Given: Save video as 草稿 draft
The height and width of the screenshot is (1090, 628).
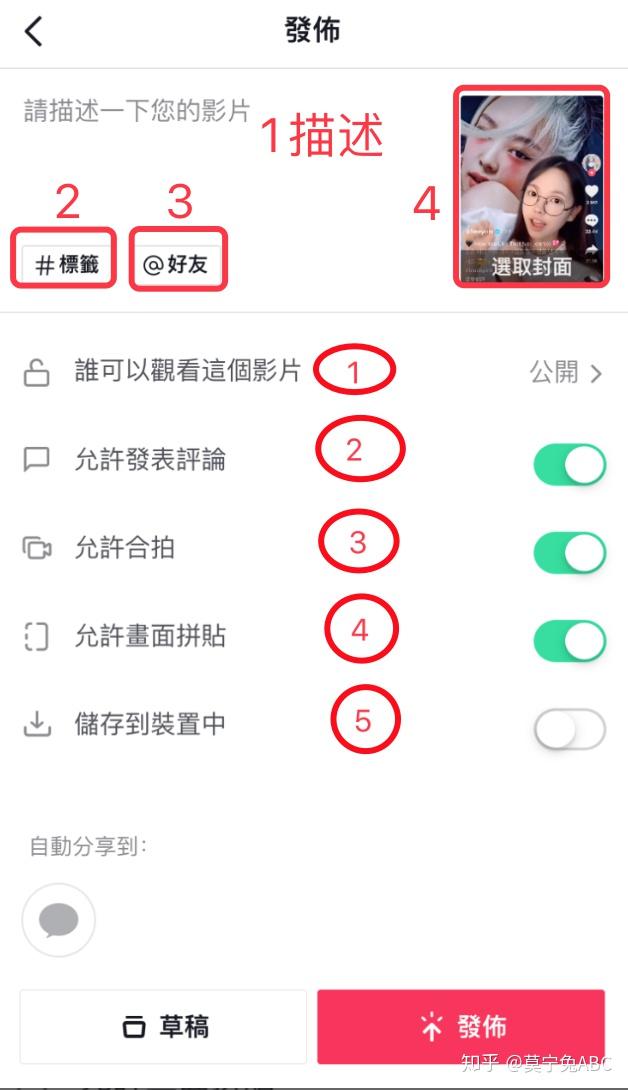Looking at the screenshot, I should 163,1027.
